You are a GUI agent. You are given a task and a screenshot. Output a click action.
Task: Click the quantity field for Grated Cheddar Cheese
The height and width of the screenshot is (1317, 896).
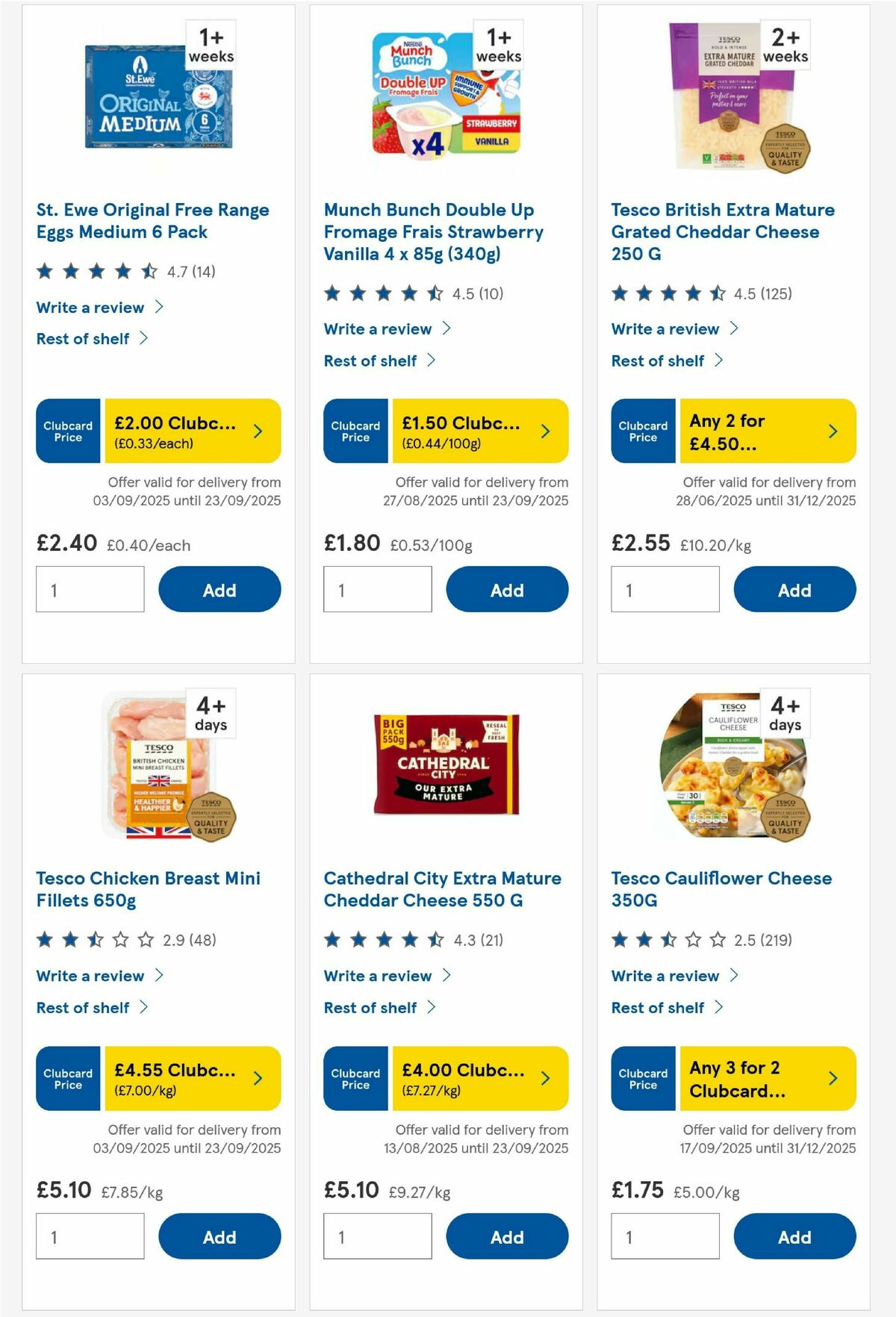[665, 589]
